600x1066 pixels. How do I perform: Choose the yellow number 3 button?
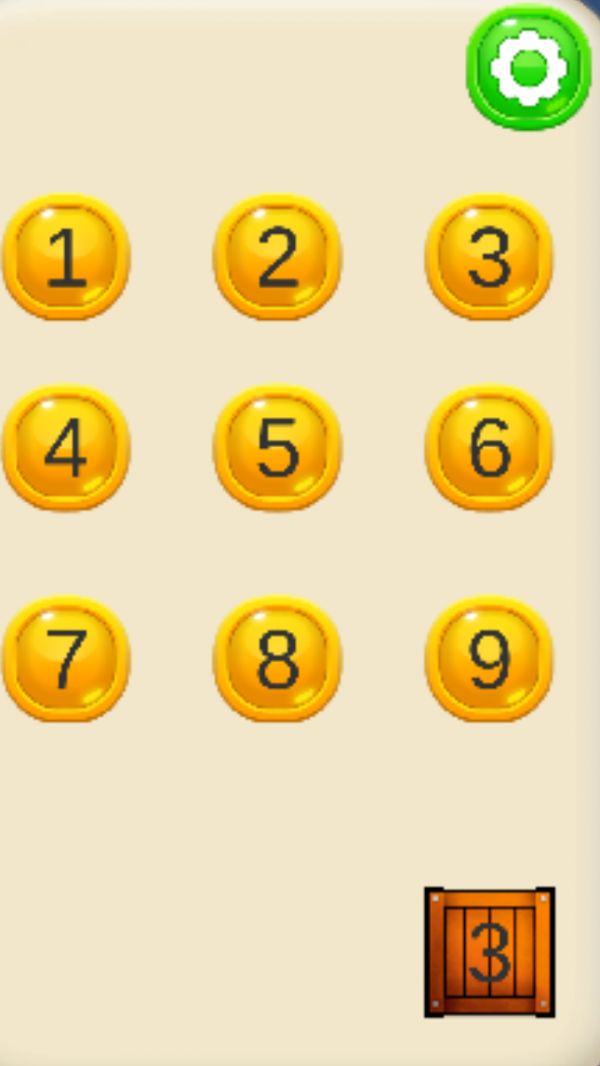[489, 257]
